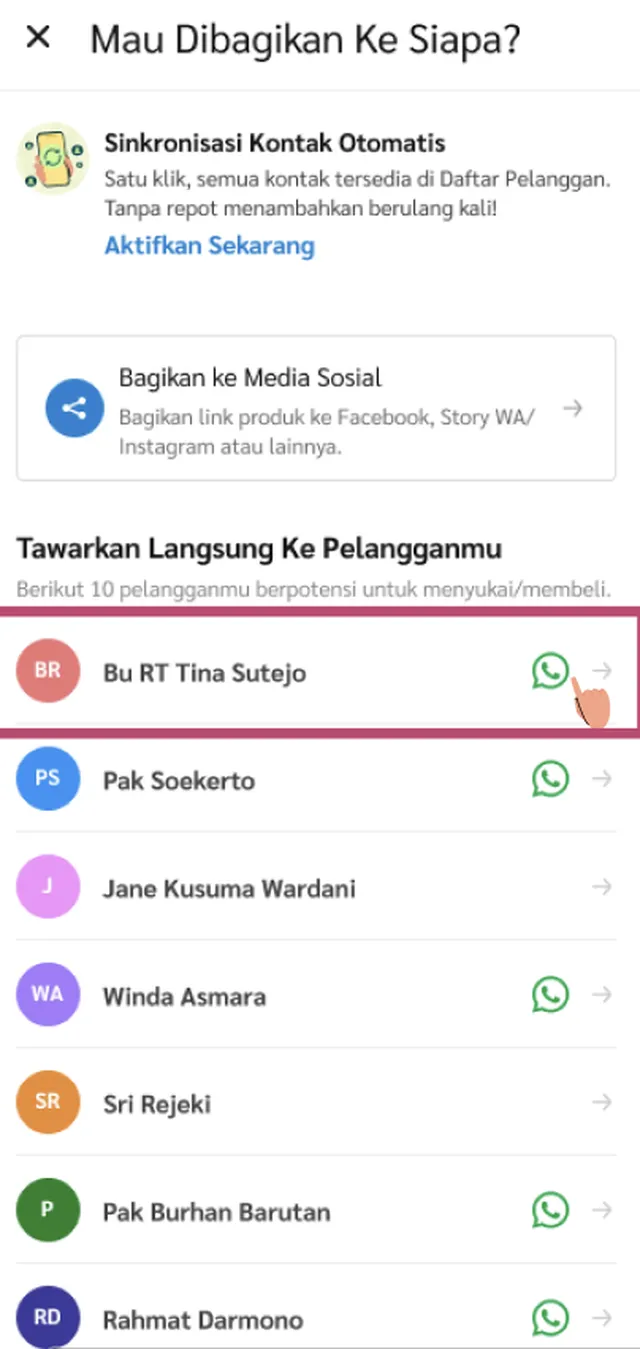The image size is (640, 1349).
Task: Pick Pak Burhan Barutan as recipient
Action: pos(216,1212)
